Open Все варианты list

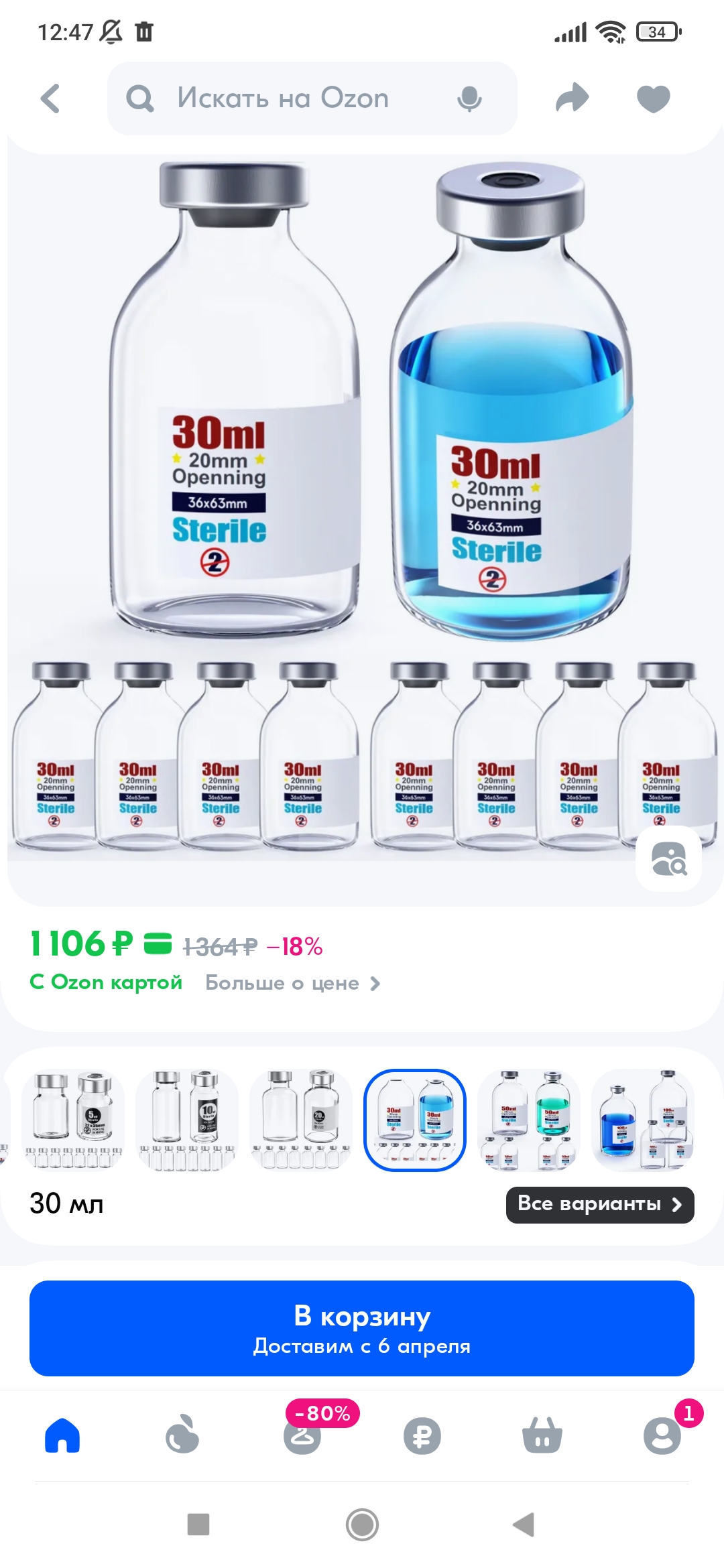click(x=599, y=1204)
